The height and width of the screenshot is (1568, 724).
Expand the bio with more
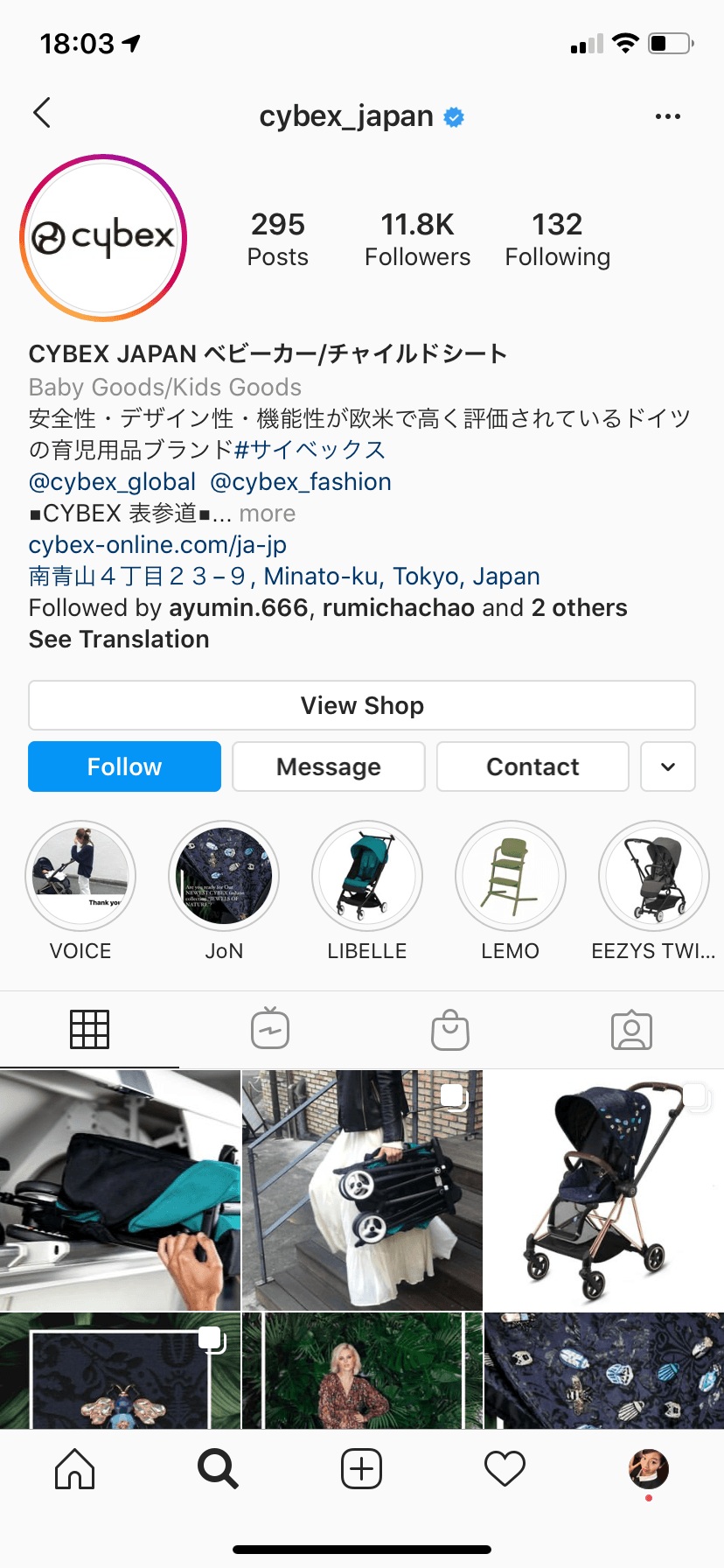pyautogui.click(x=268, y=514)
